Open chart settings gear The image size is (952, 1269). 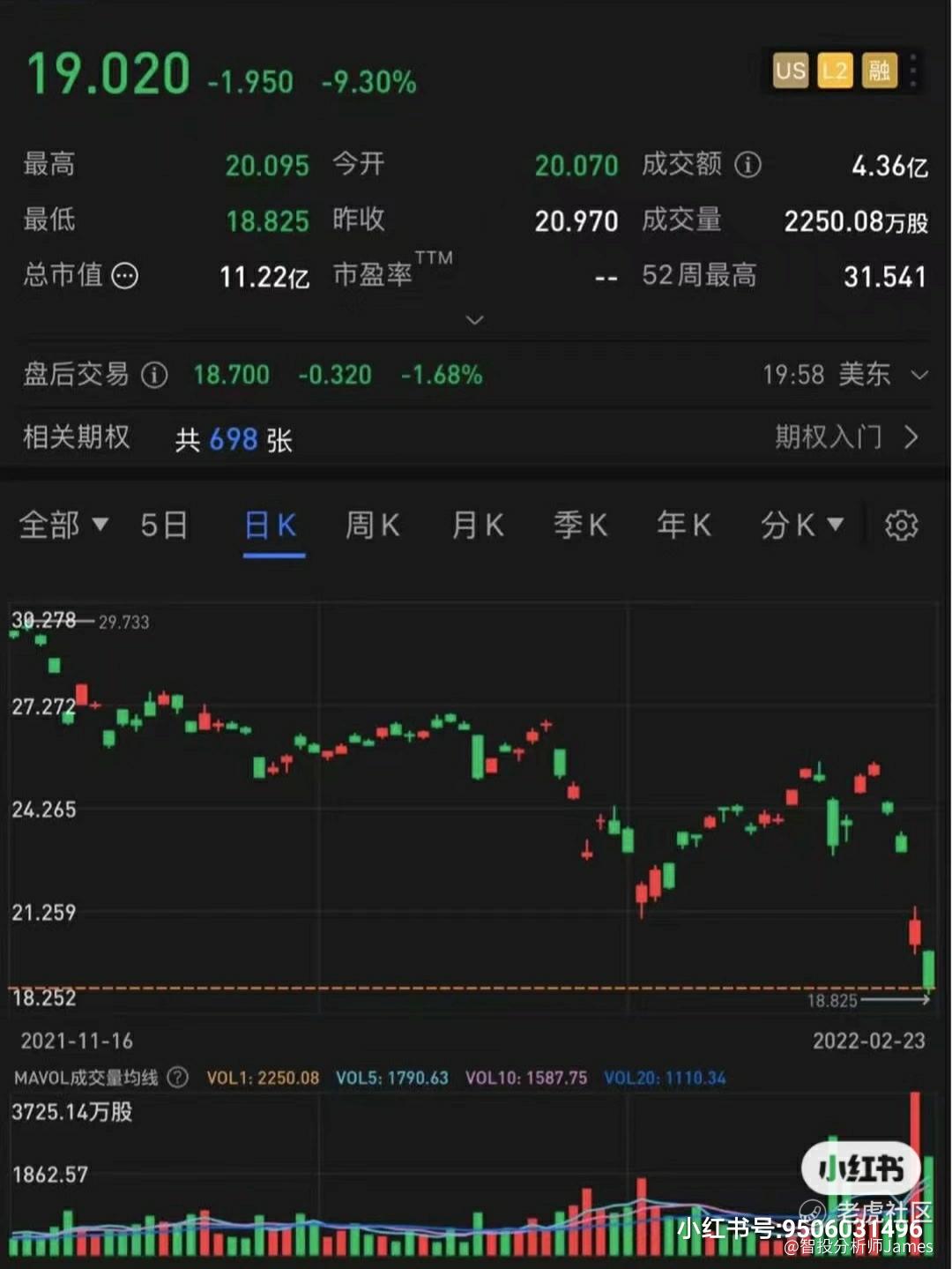click(x=901, y=526)
